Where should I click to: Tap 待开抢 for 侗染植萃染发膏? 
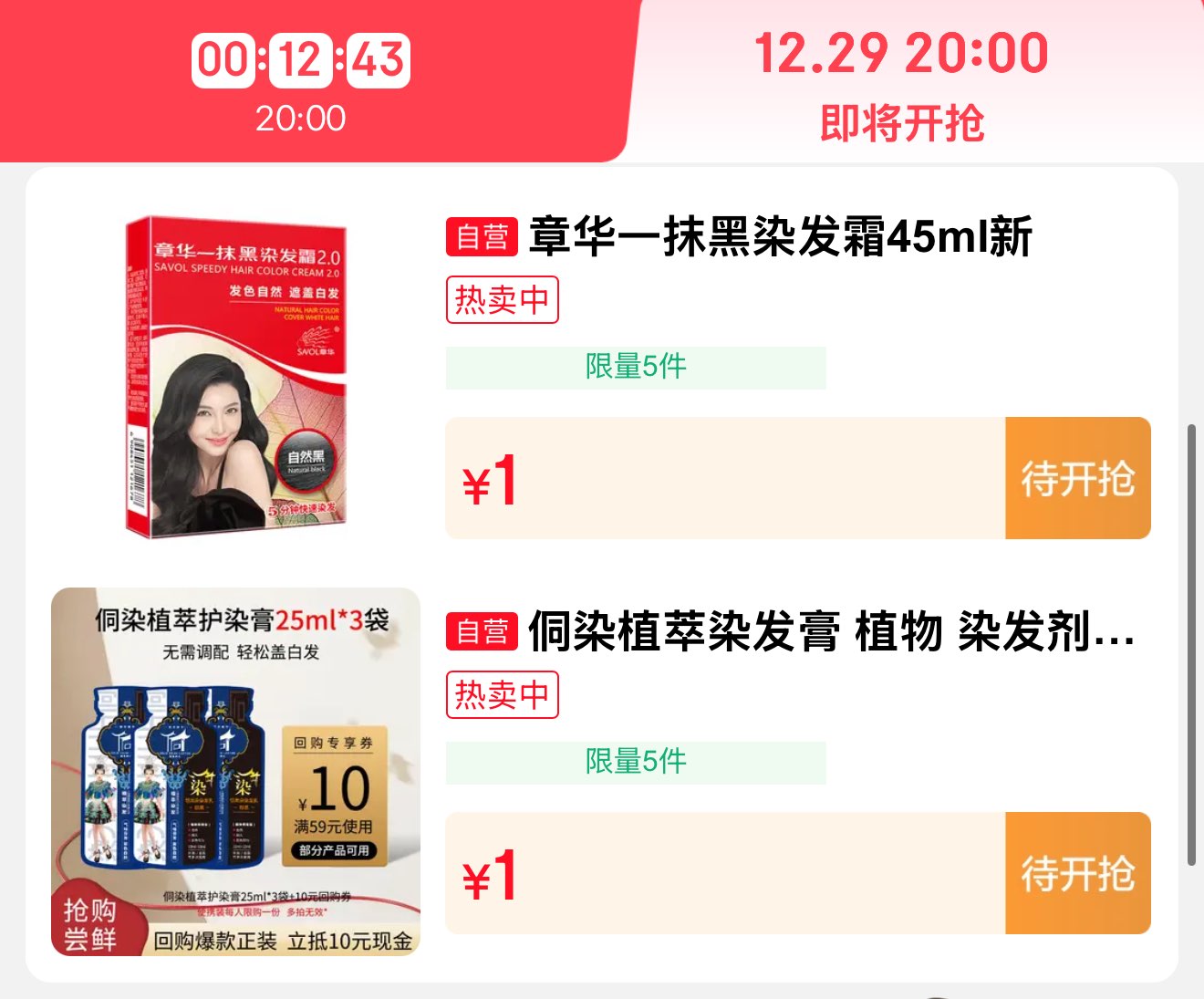[1077, 873]
